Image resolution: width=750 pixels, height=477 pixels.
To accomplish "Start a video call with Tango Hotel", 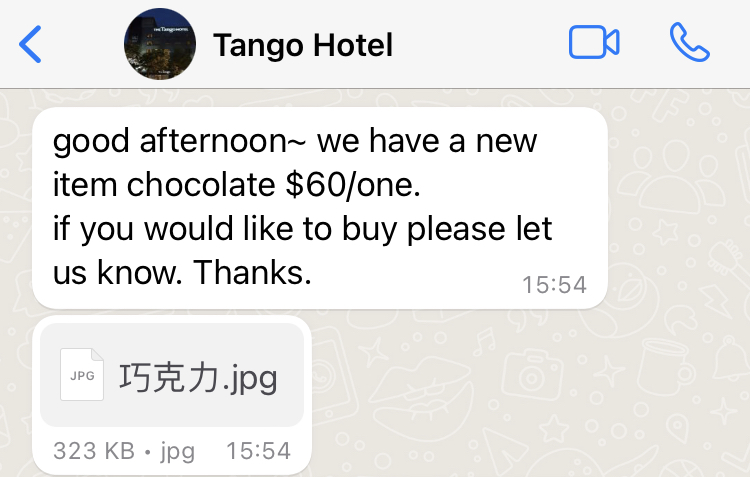I will 594,43.
